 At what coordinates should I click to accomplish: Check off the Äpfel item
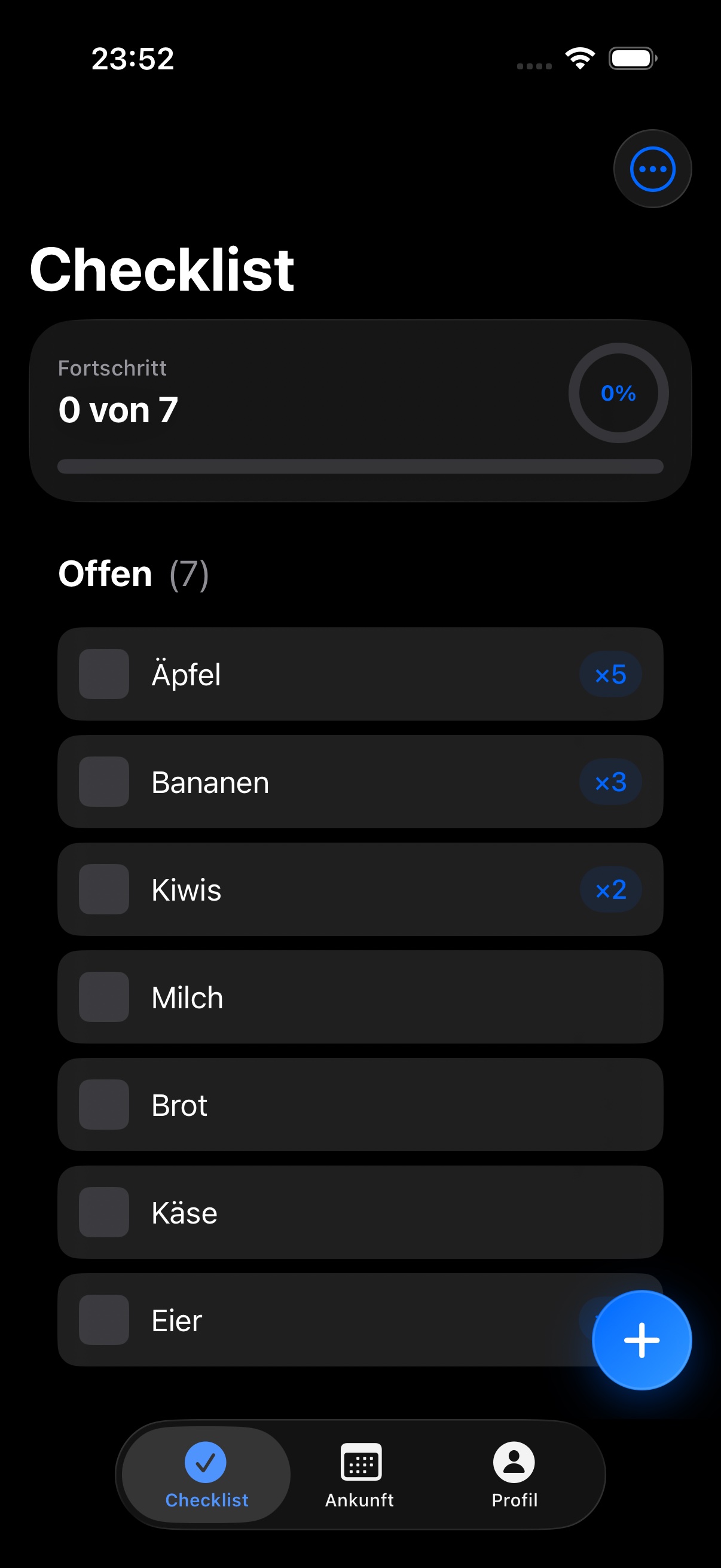tap(103, 674)
